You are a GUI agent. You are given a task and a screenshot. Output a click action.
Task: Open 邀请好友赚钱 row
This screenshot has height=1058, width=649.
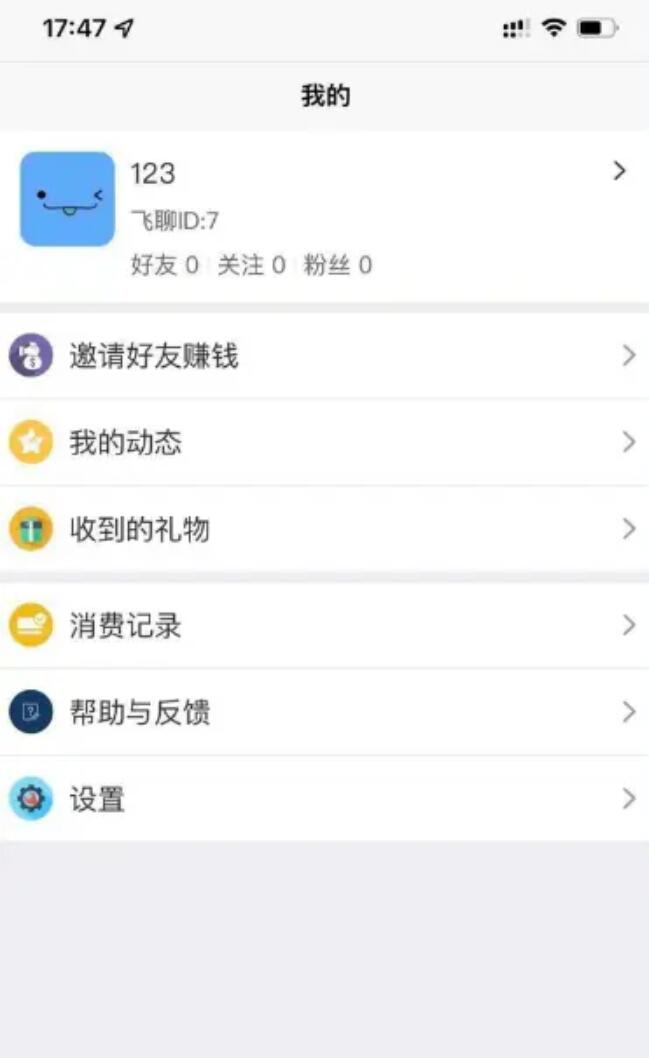(324, 355)
